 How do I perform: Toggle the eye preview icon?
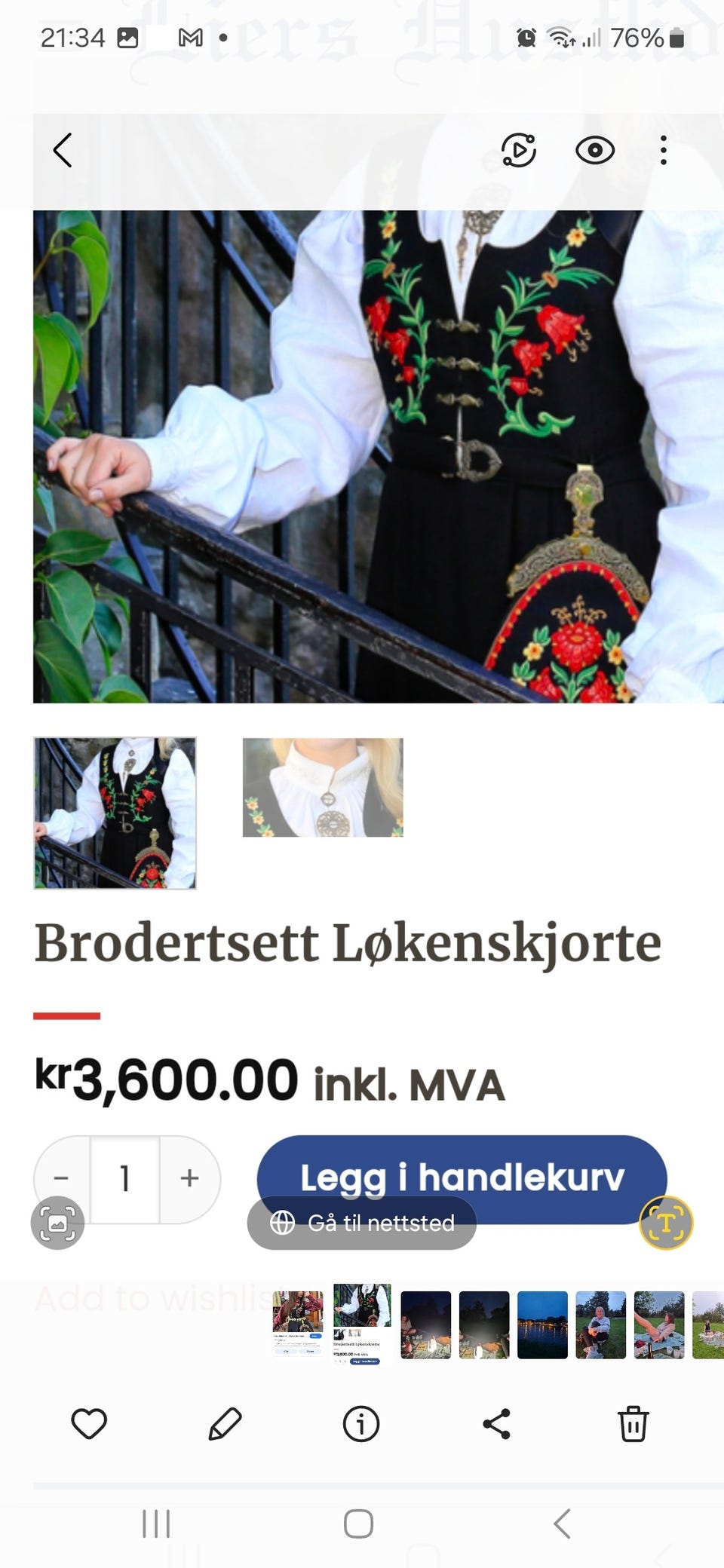(595, 150)
